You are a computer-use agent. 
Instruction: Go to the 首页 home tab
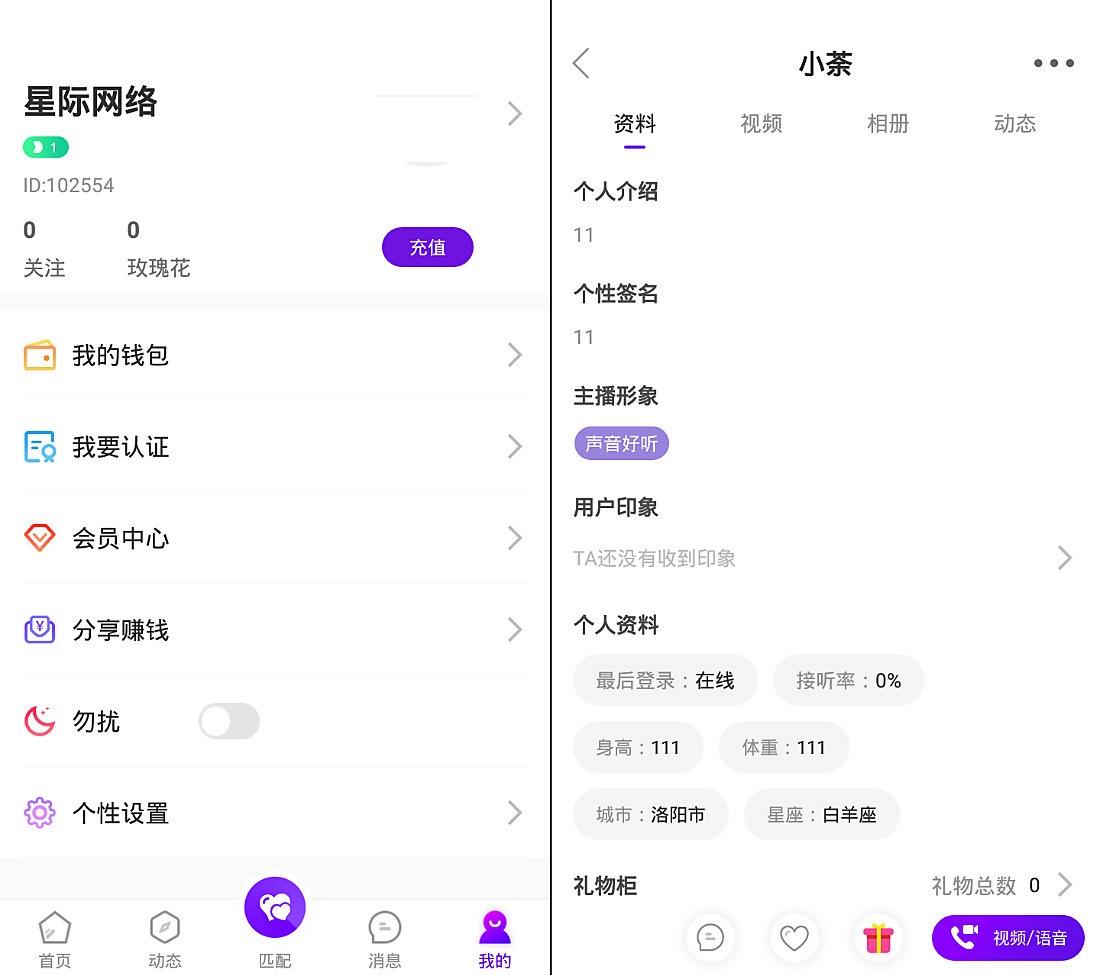point(55,940)
